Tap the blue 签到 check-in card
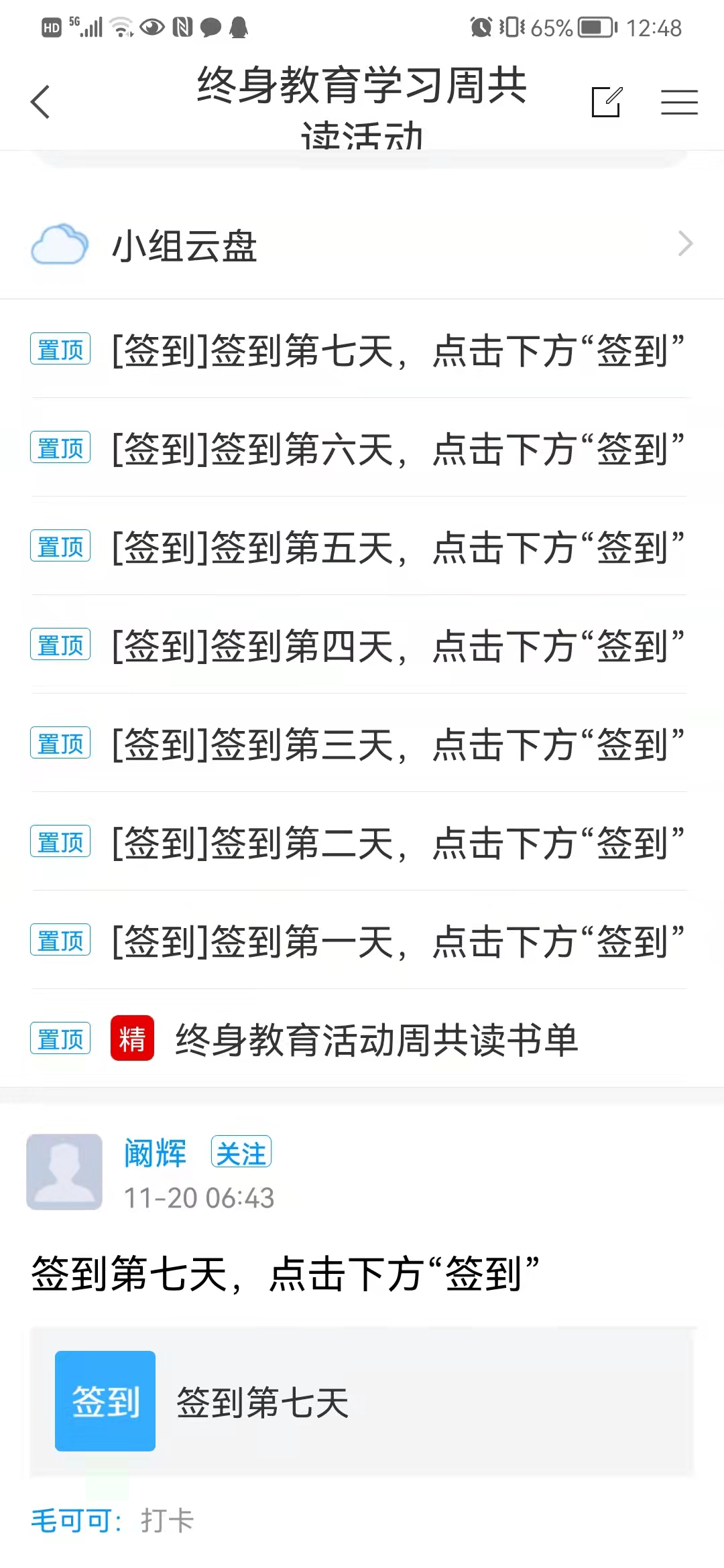Image resolution: width=724 pixels, height=1568 pixels. click(105, 1401)
